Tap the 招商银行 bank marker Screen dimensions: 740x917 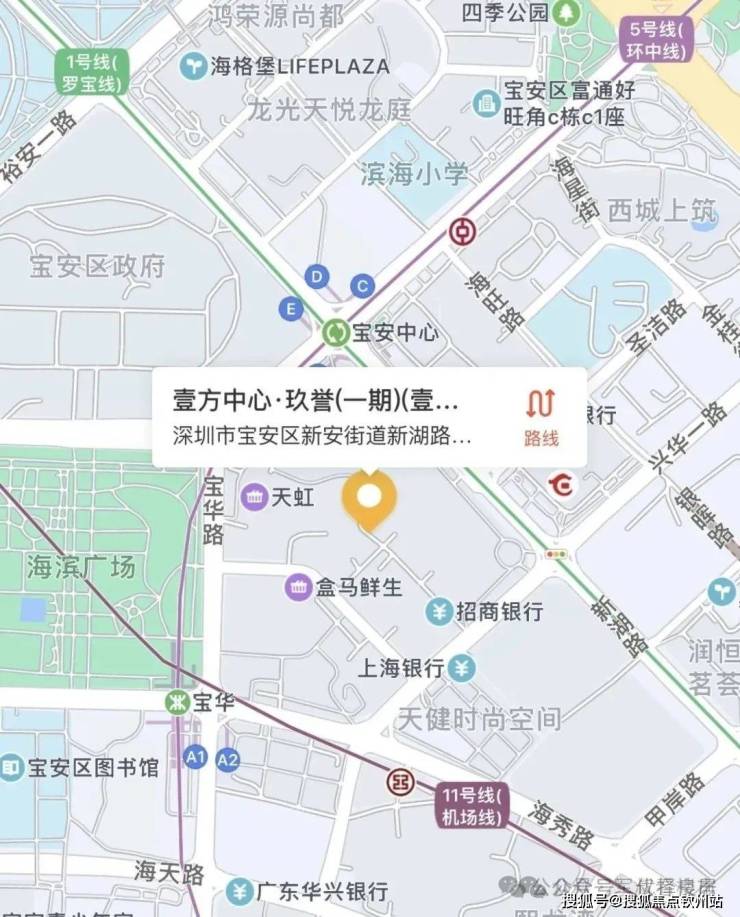click(x=439, y=611)
